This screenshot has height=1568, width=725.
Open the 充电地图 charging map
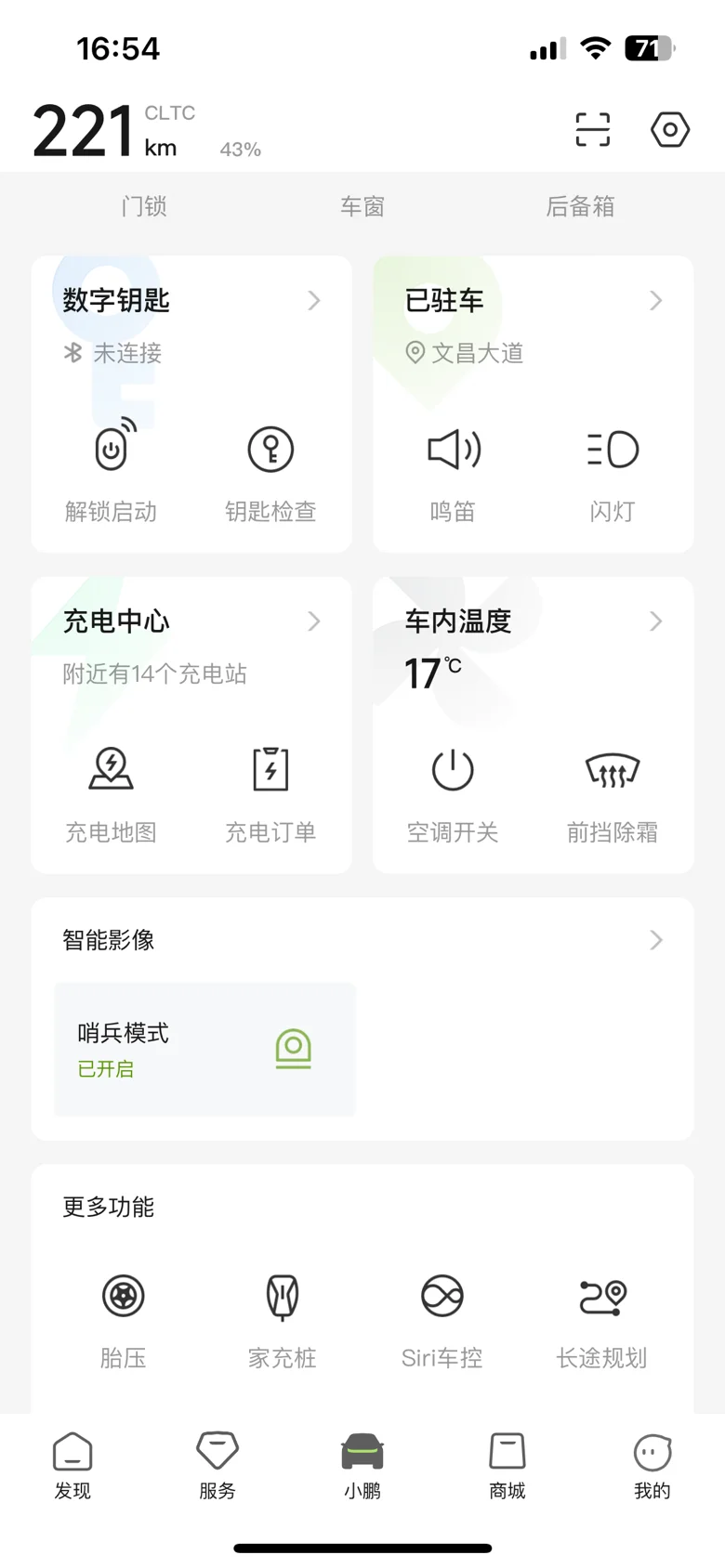[112, 793]
